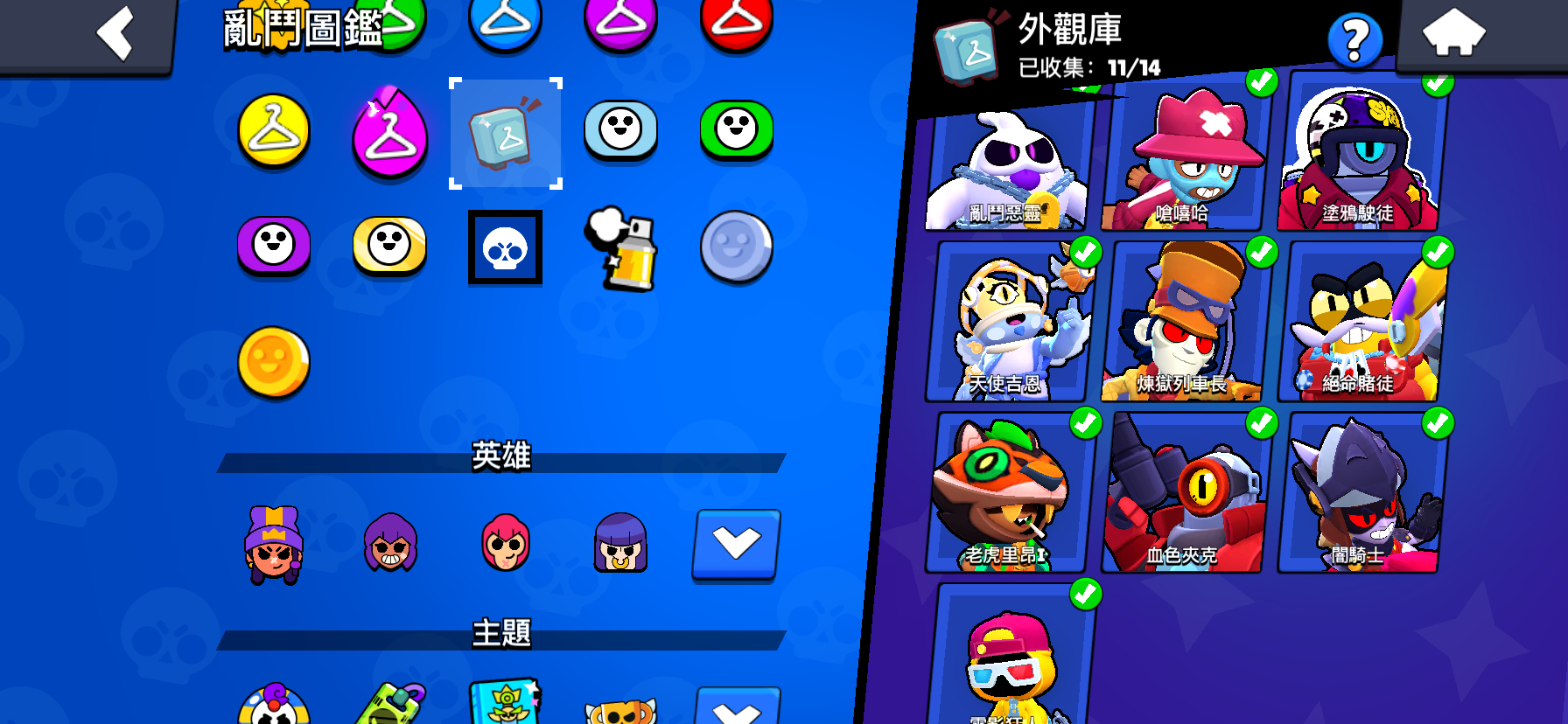This screenshot has width=1568, height=724.
Task: Choose the light blue pin face filter
Action: [620, 131]
